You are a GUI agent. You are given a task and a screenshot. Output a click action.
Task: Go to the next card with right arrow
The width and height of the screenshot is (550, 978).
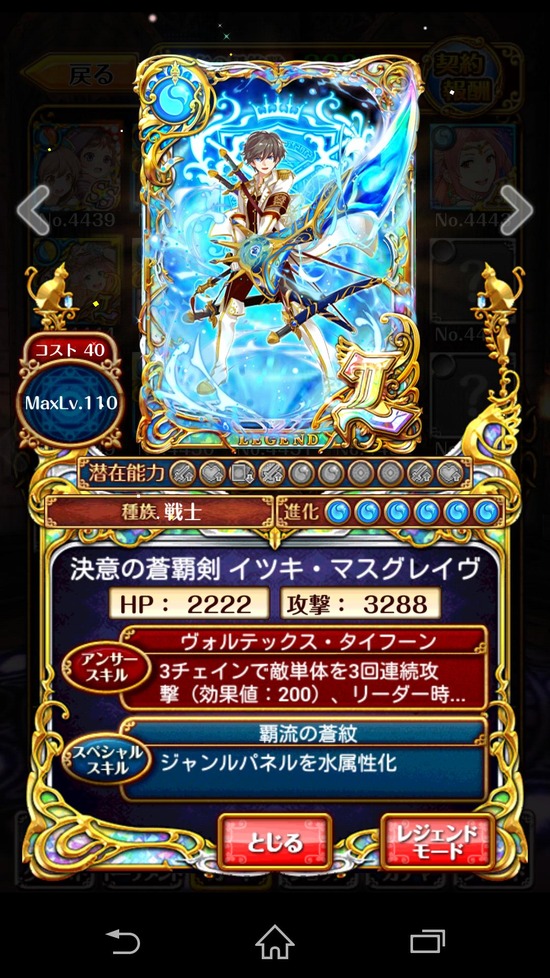tap(516, 210)
